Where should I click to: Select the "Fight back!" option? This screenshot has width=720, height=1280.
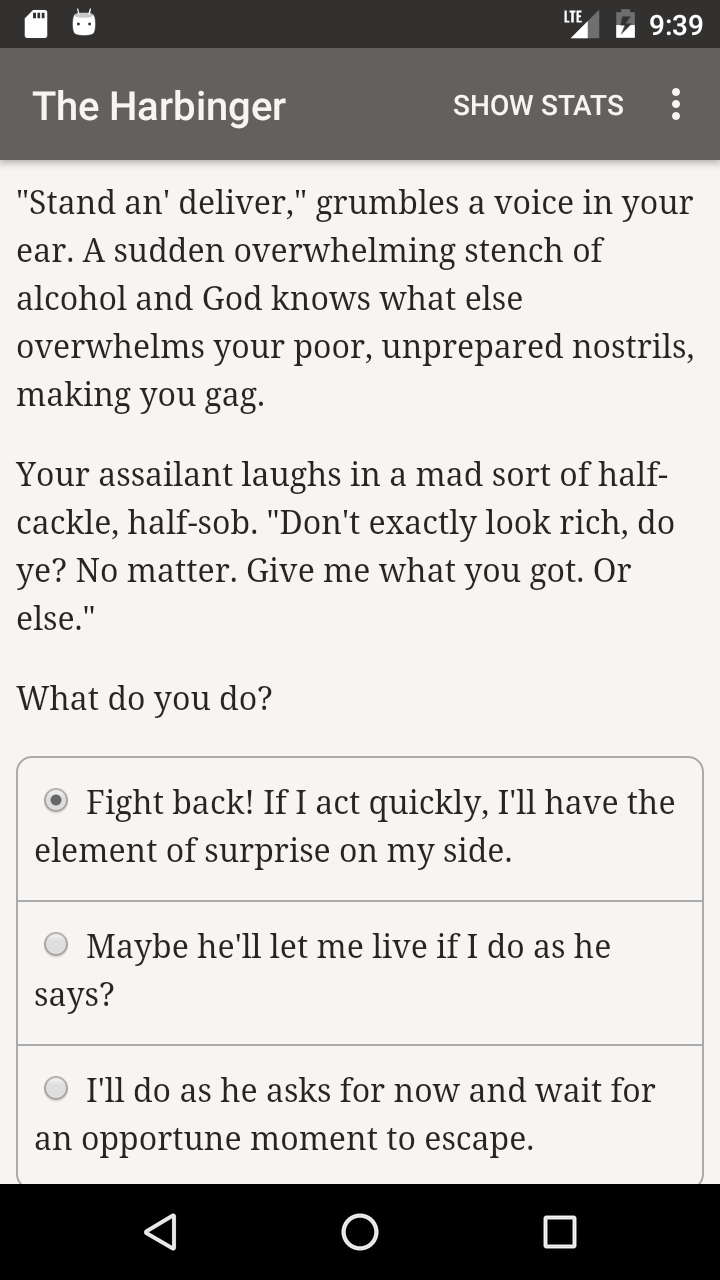57,801
